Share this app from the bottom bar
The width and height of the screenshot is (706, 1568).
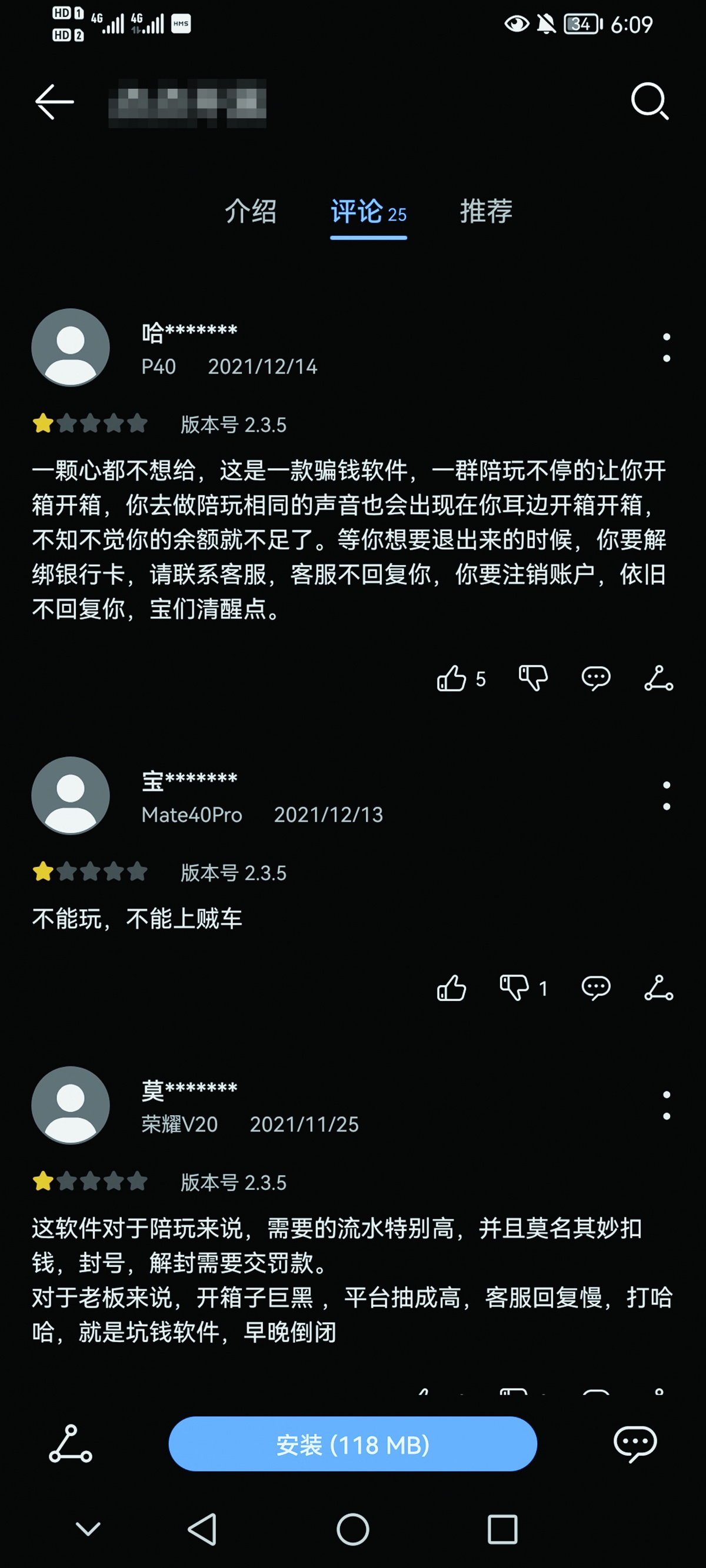pos(71,1444)
